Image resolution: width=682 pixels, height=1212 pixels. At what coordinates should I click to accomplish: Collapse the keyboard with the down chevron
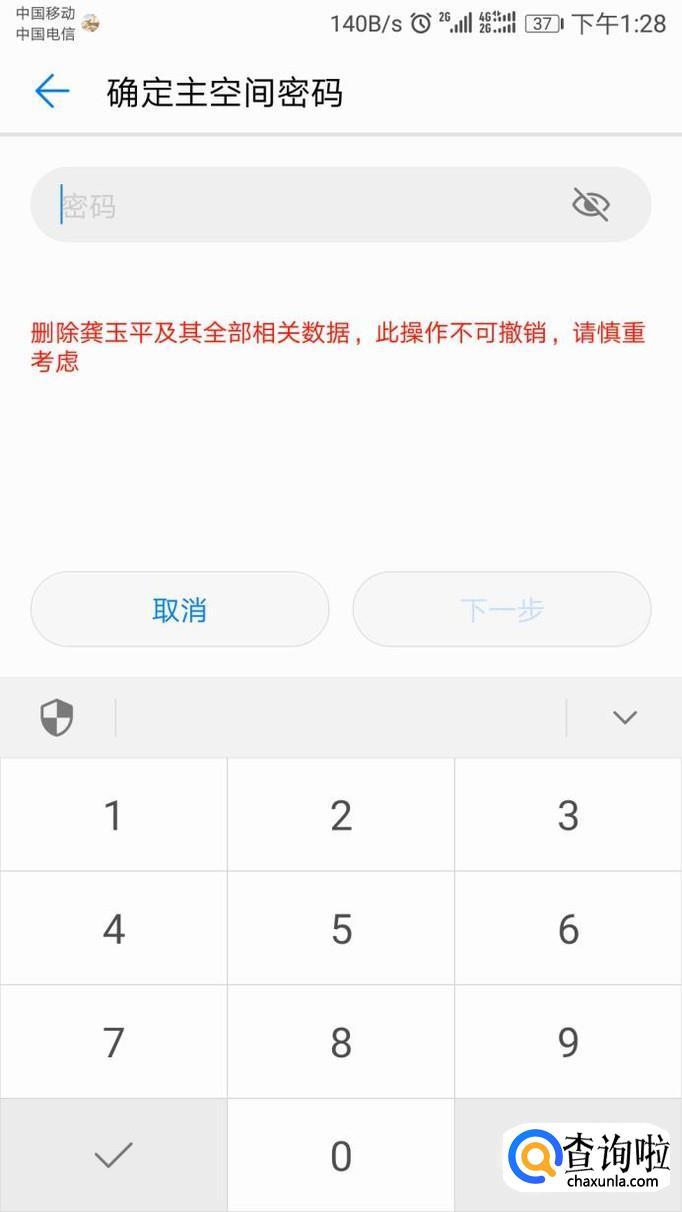pos(625,717)
